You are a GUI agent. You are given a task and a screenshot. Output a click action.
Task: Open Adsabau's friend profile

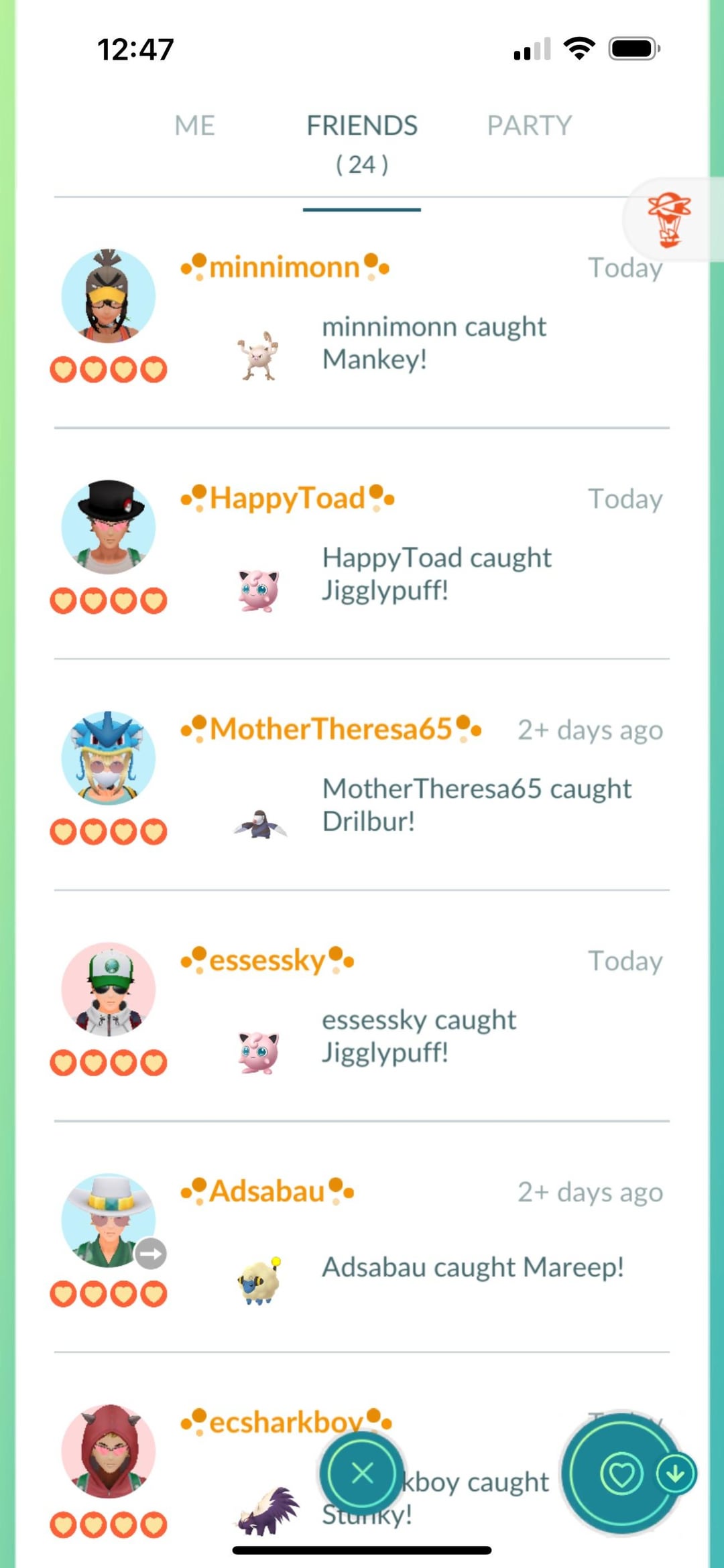pyautogui.click(x=267, y=1191)
